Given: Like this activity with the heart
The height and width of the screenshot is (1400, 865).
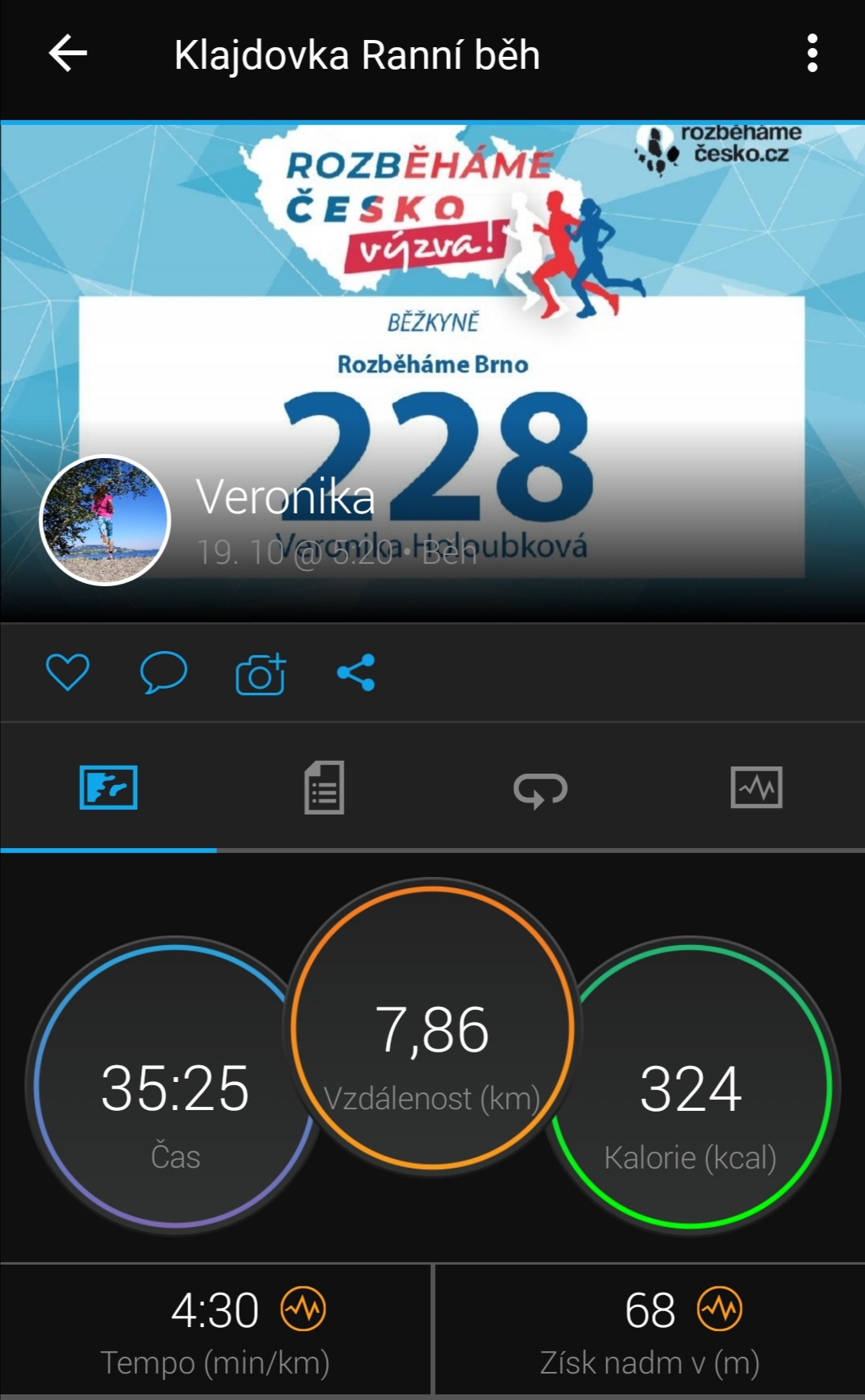Looking at the screenshot, I should coord(67,672).
